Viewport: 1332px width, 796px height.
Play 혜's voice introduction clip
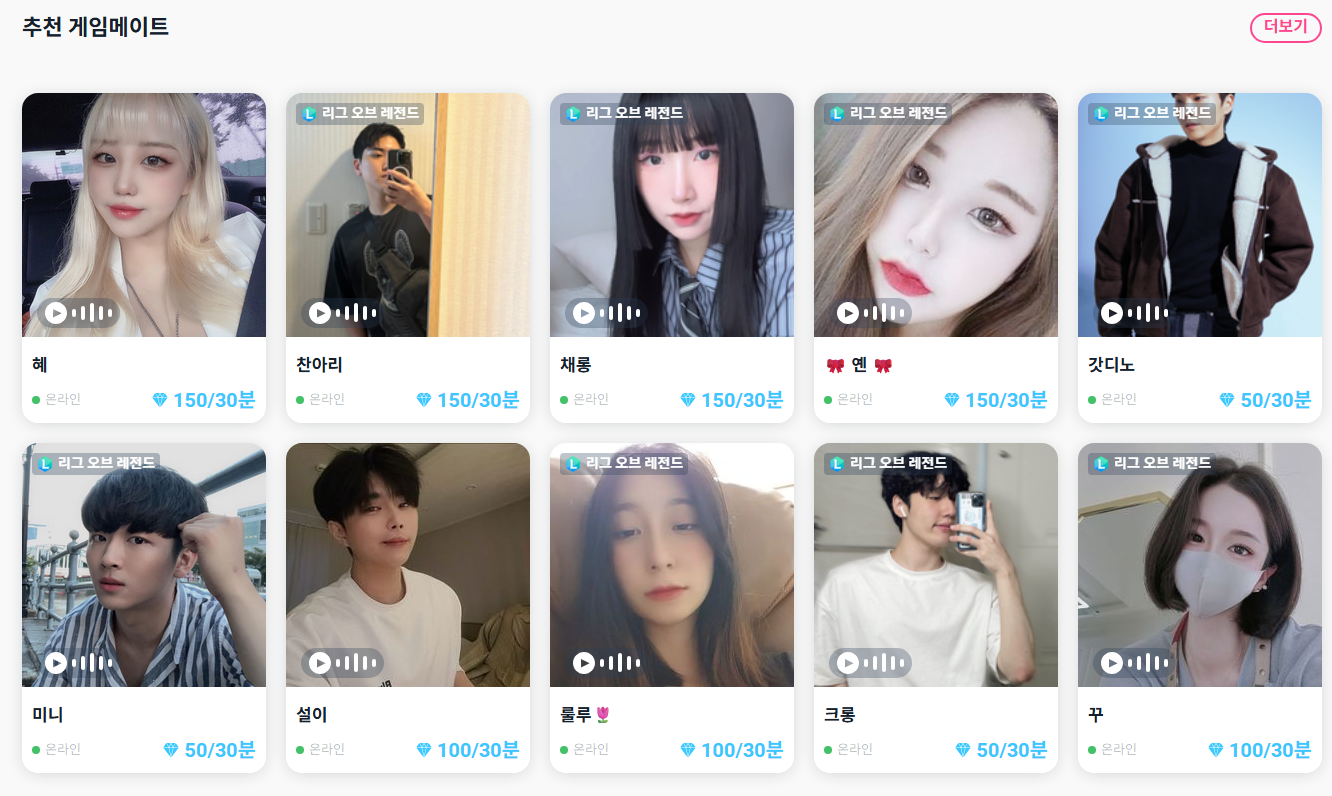pyautogui.click(x=56, y=313)
